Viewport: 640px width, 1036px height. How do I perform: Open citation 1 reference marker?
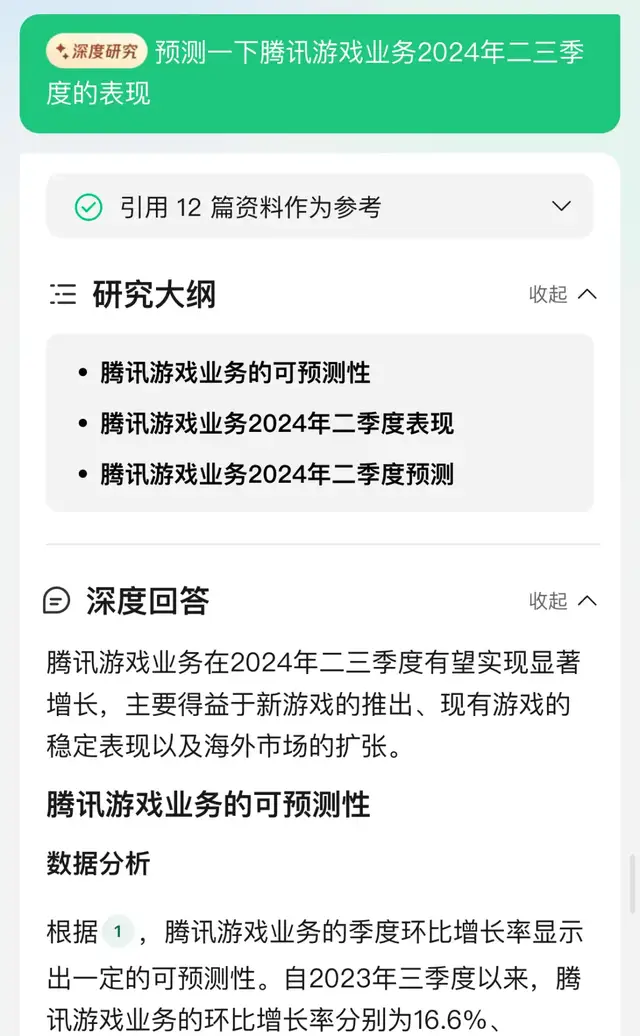click(117, 933)
